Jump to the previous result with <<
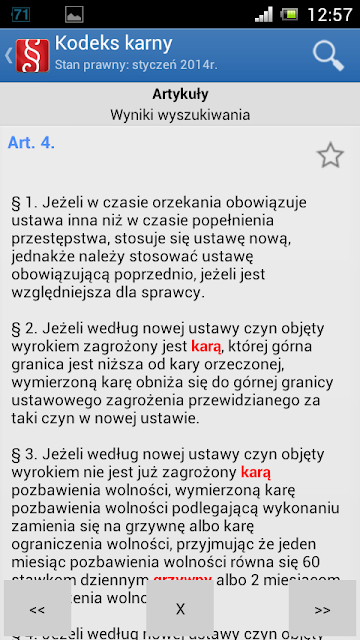Screen dimensions: 360x640 [x=38, y=609]
